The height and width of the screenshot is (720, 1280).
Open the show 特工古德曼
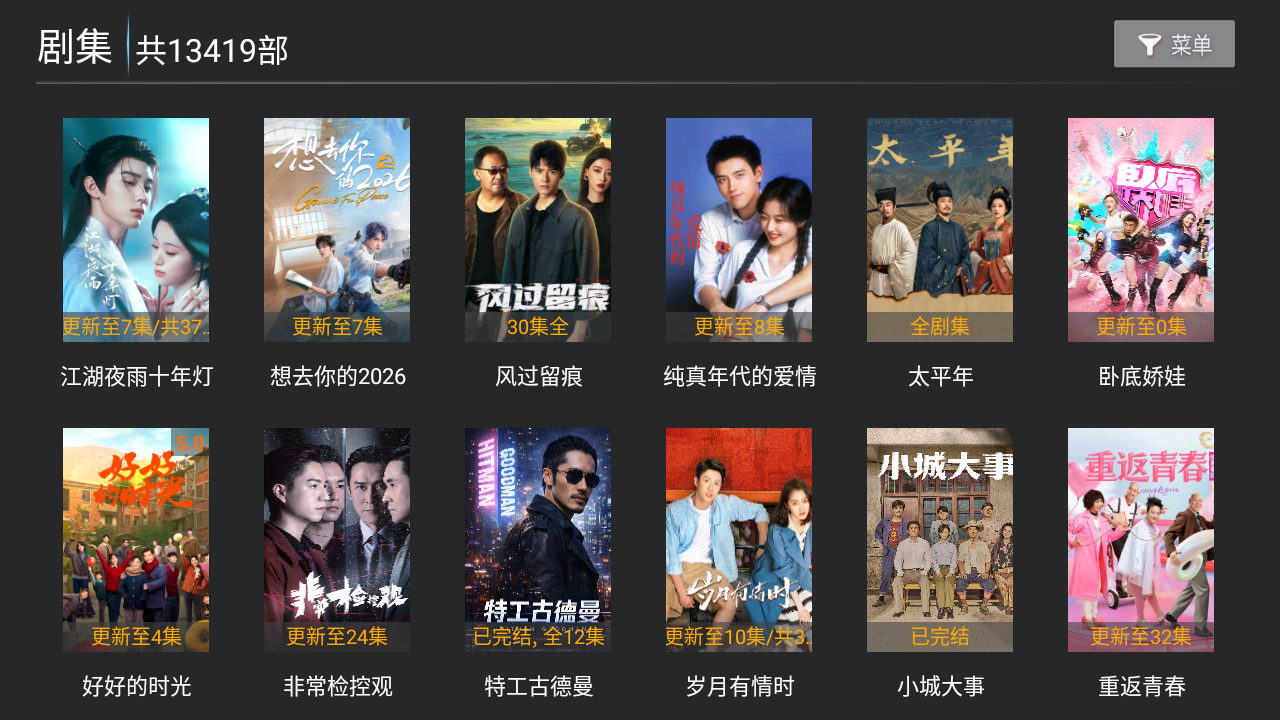click(x=538, y=540)
